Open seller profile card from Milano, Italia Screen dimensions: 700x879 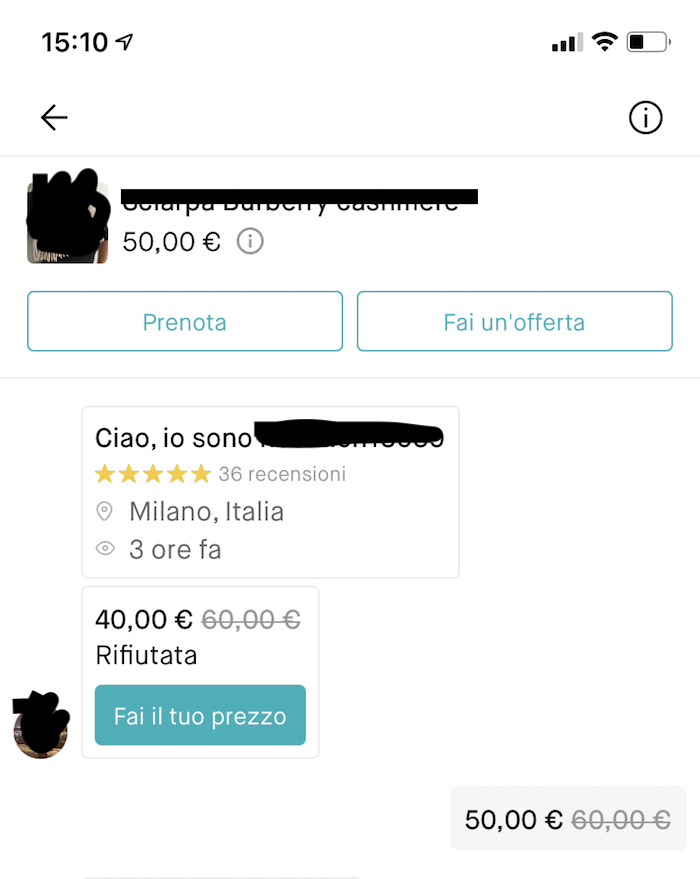click(270, 492)
